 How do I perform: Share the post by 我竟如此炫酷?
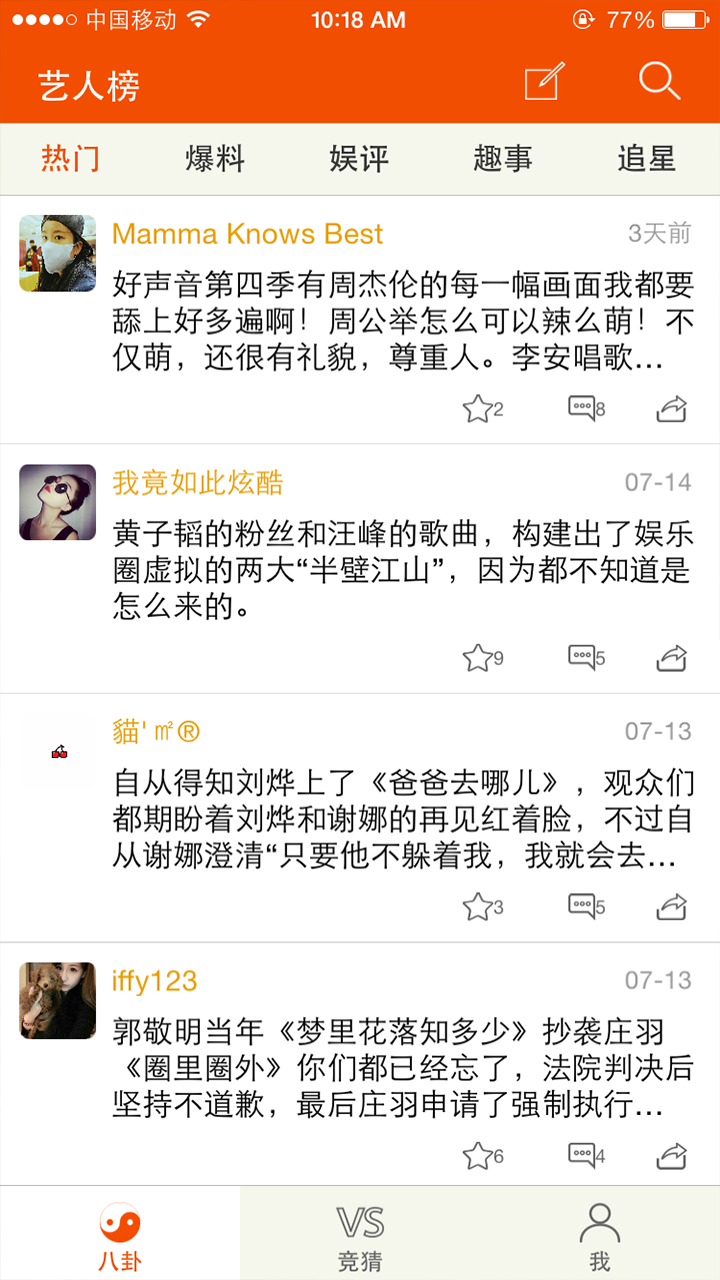(672, 657)
